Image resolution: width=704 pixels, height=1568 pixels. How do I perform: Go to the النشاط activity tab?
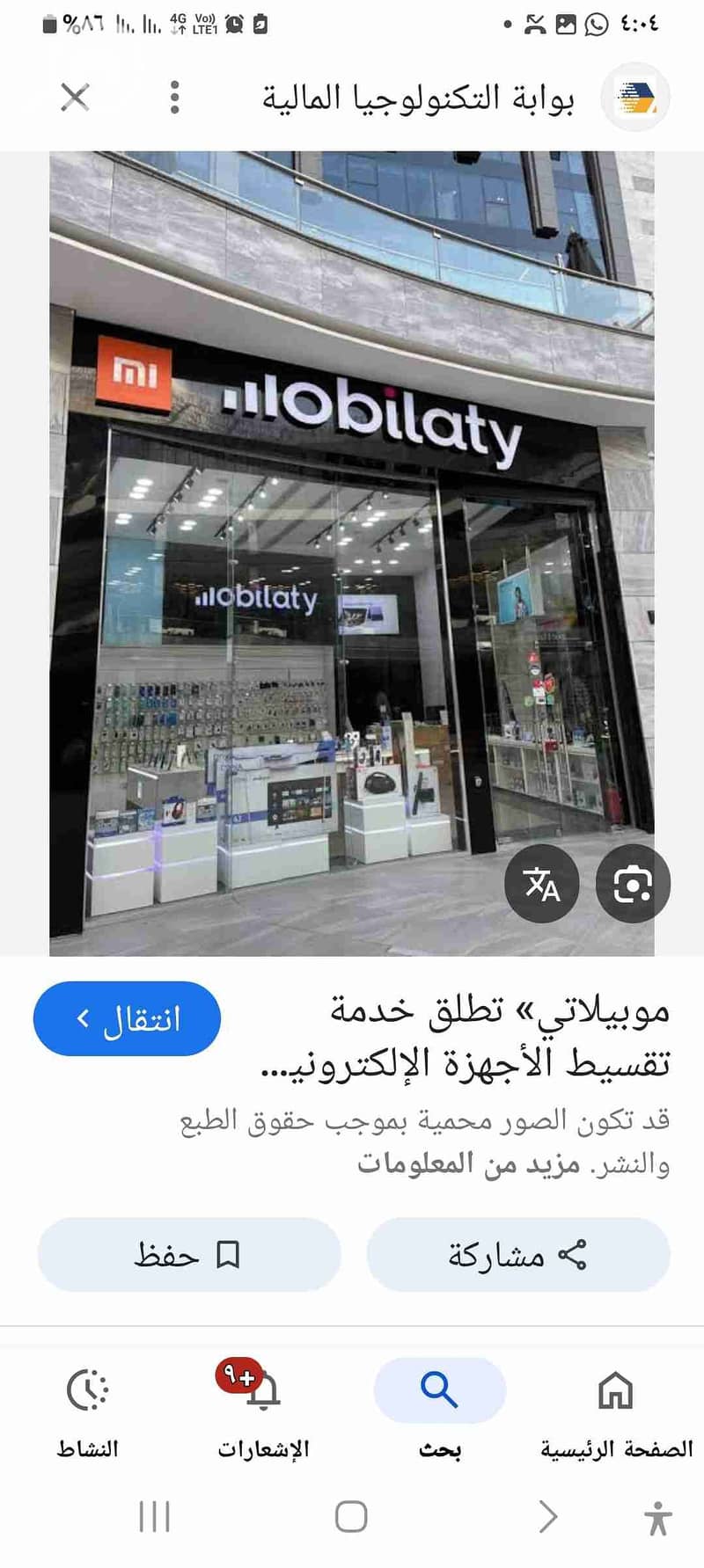[x=87, y=1407]
